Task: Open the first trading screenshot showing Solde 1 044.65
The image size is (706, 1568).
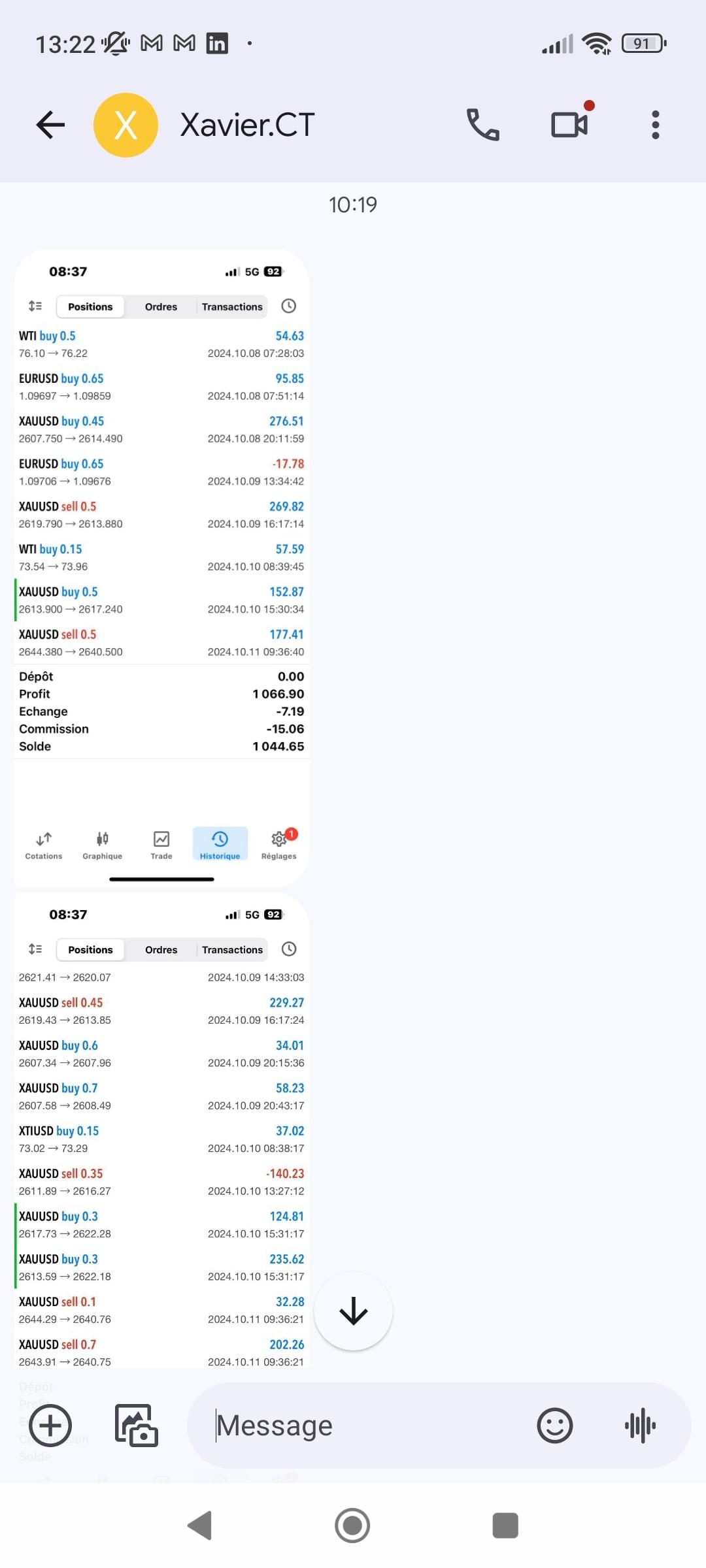Action: coord(161,567)
